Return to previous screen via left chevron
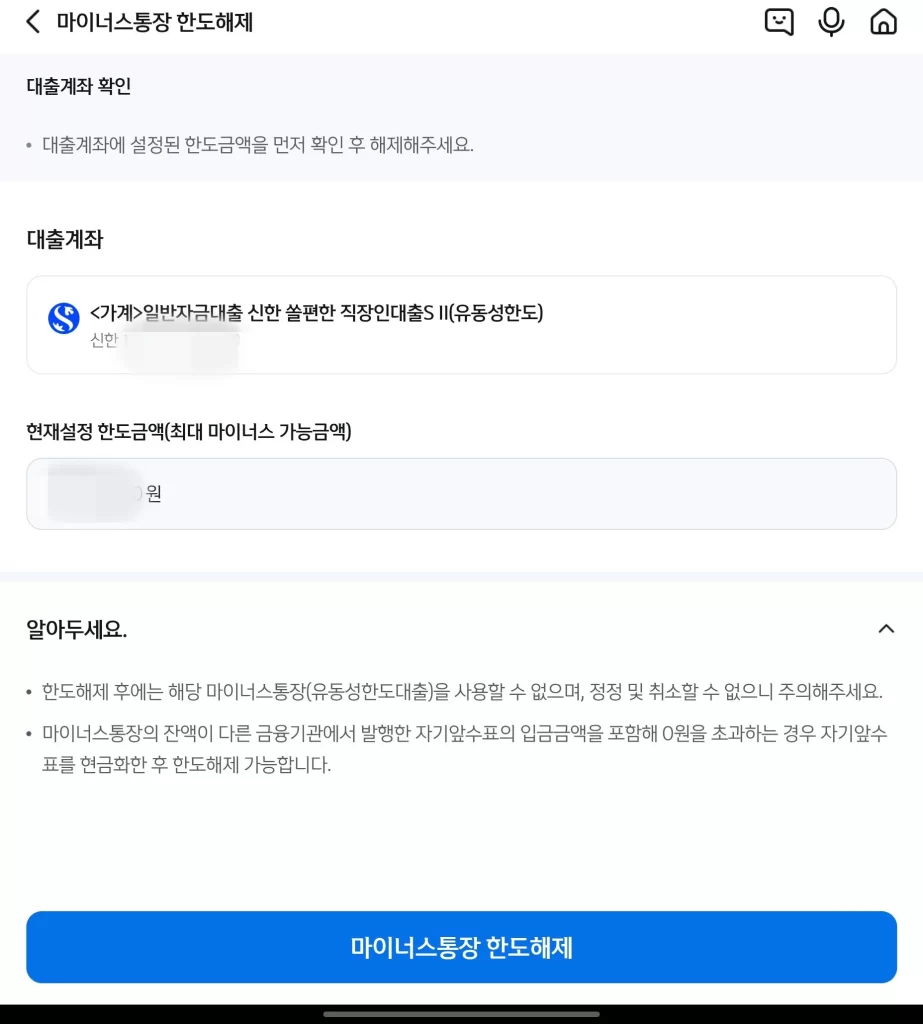The image size is (923, 1024). click(x=31, y=22)
